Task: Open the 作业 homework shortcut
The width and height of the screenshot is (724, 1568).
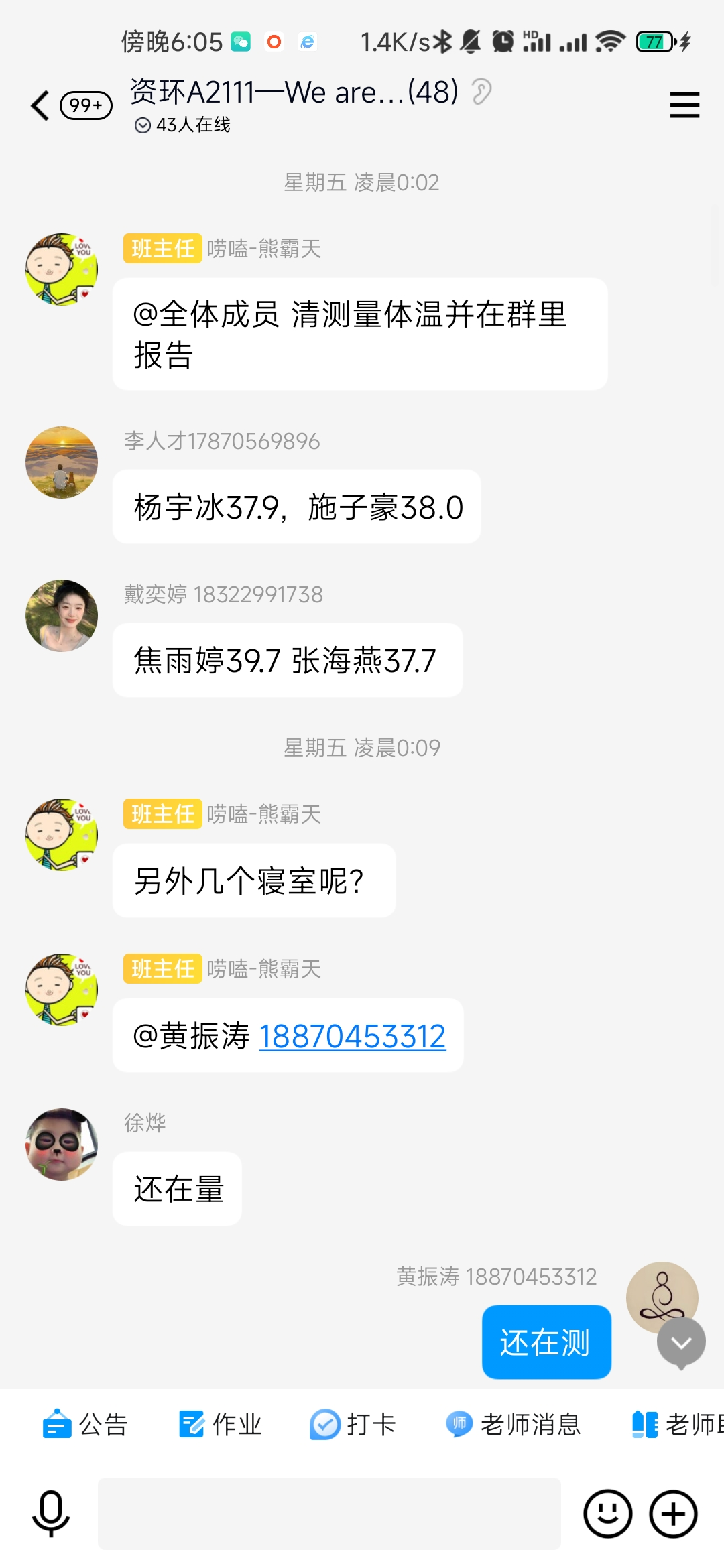Action: pos(221,1424)
